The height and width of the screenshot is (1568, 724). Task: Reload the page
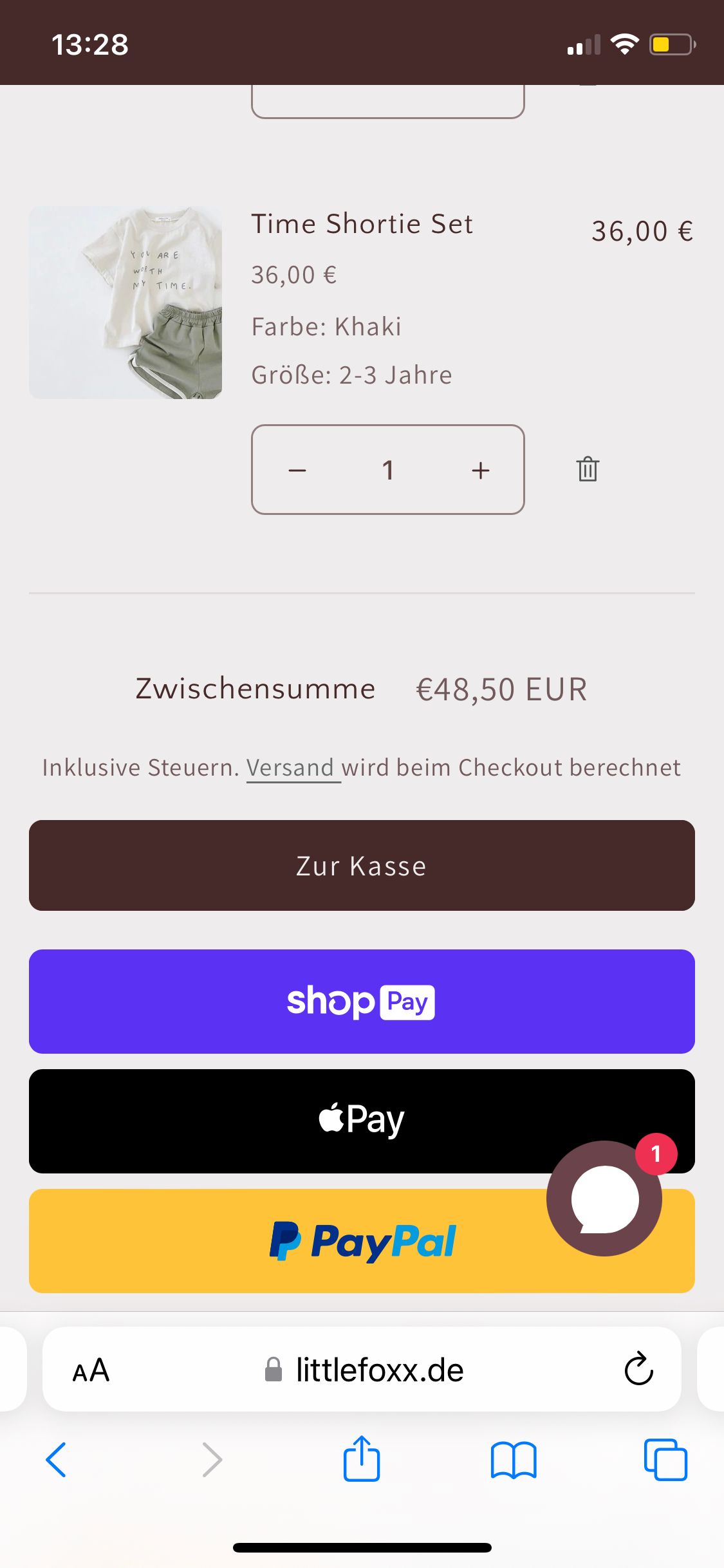(638, 1368)
